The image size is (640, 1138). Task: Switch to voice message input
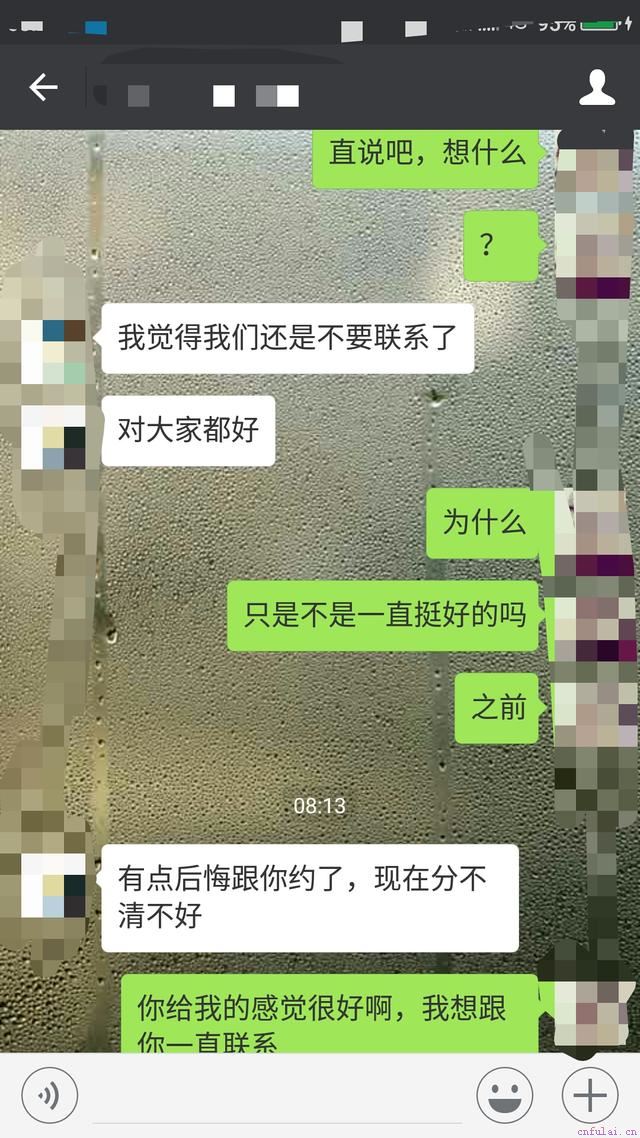pyautogui.click(x=49, y=1096)
